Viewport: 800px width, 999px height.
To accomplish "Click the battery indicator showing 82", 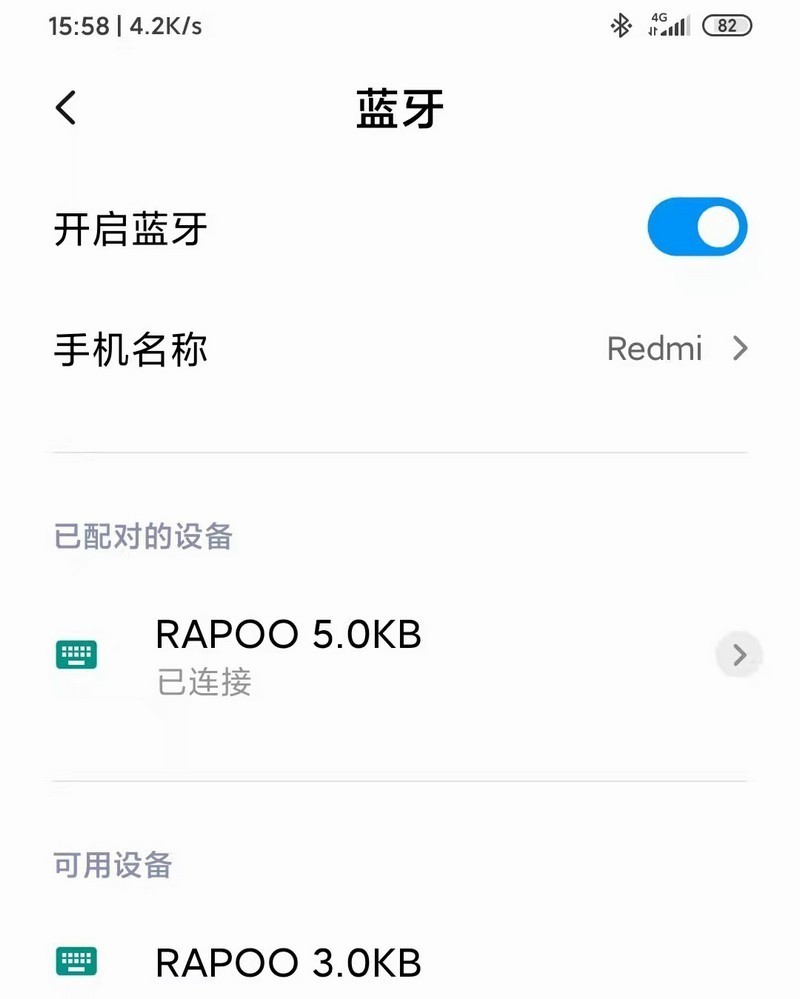I will [727, 26].
